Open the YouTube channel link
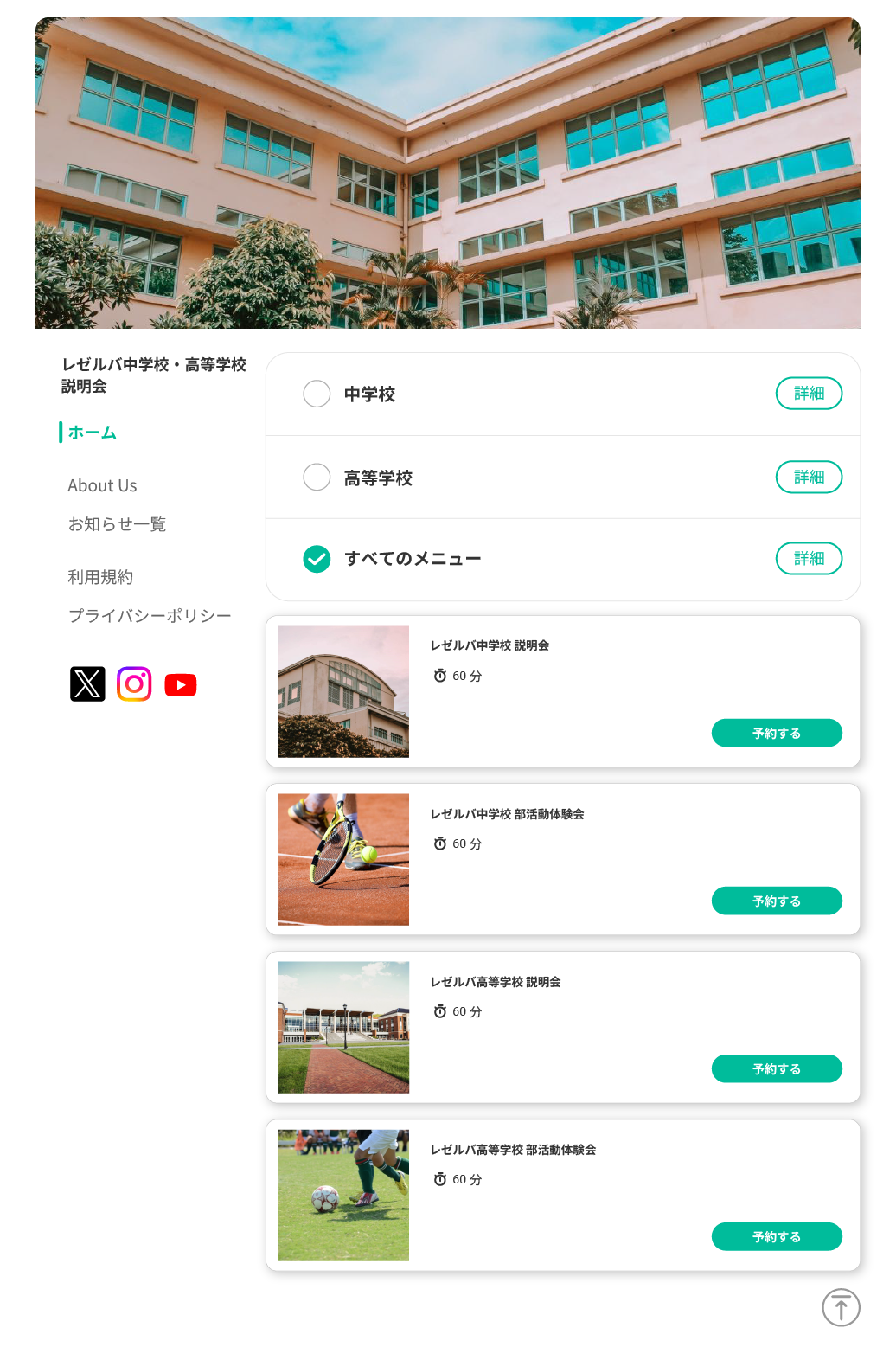The height and width of the screenshot is (1347, 896). [x=181, y=685]
